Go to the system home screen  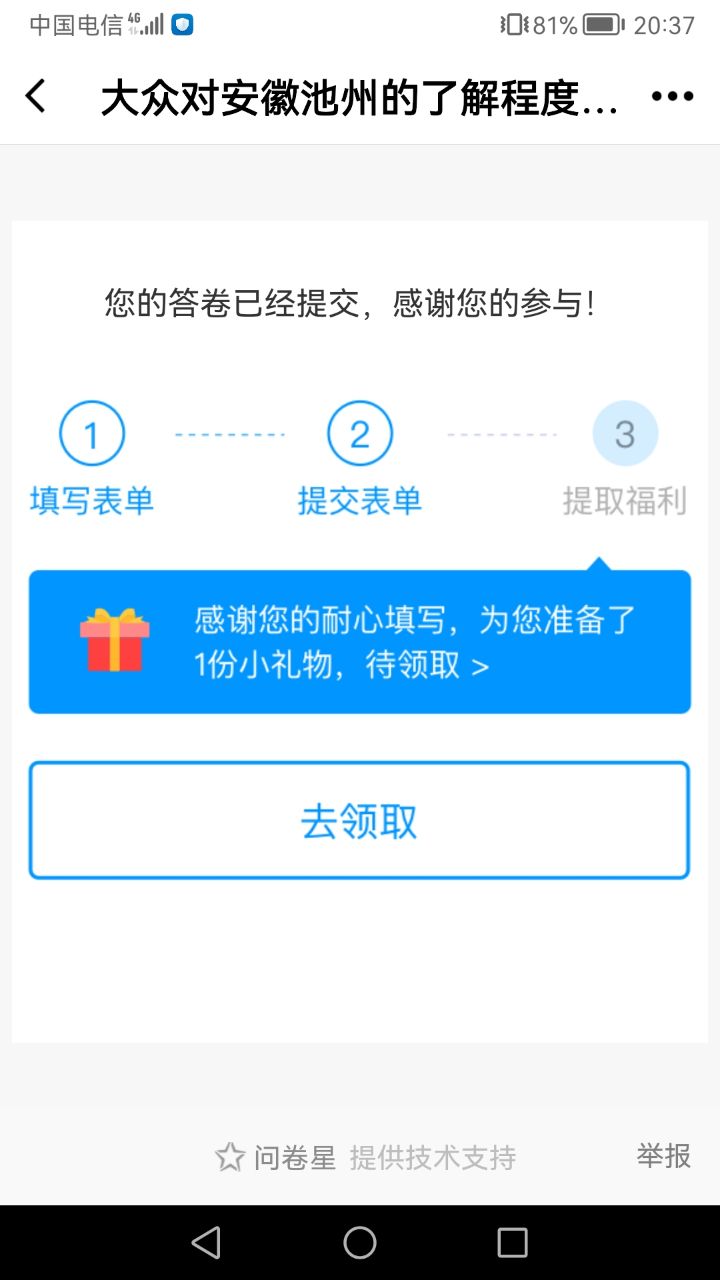359,1243
